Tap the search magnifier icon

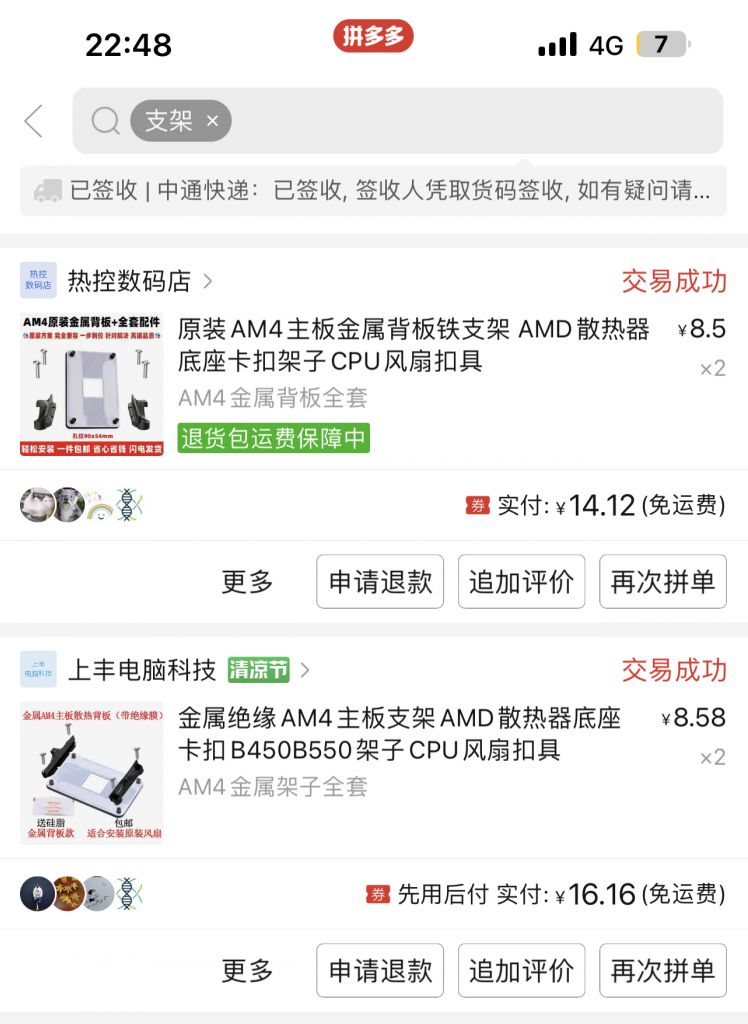coord(104,120)
